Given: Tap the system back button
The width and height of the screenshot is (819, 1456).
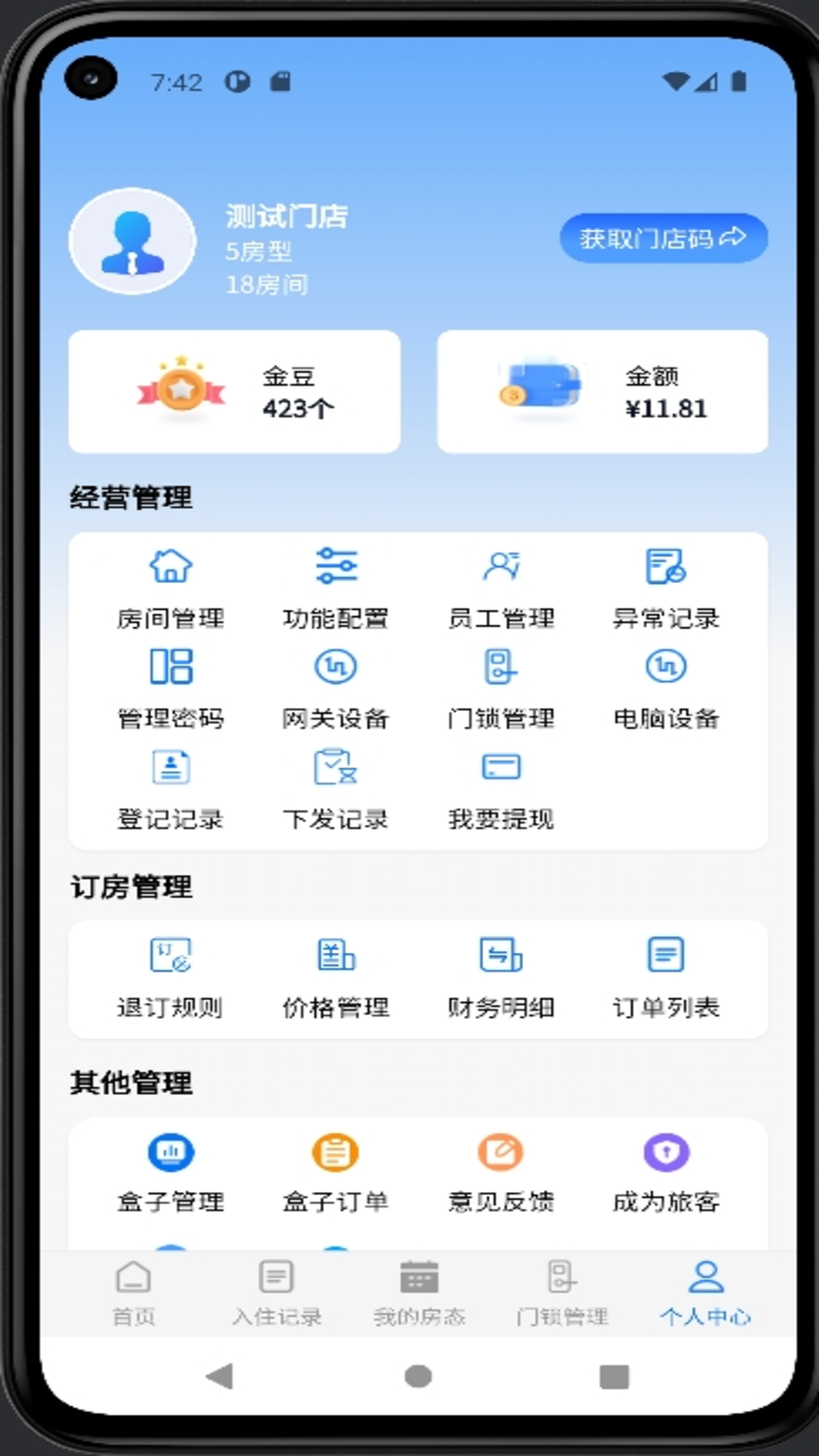Looking at the screenshot, I should tap(220, 1376).
